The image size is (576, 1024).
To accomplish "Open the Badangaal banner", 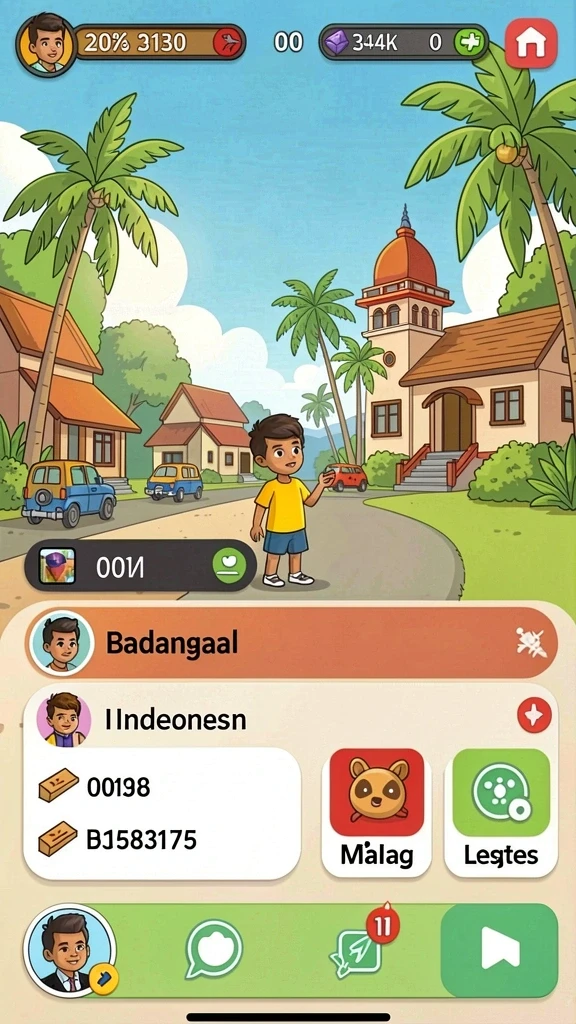I will point(292,643).
